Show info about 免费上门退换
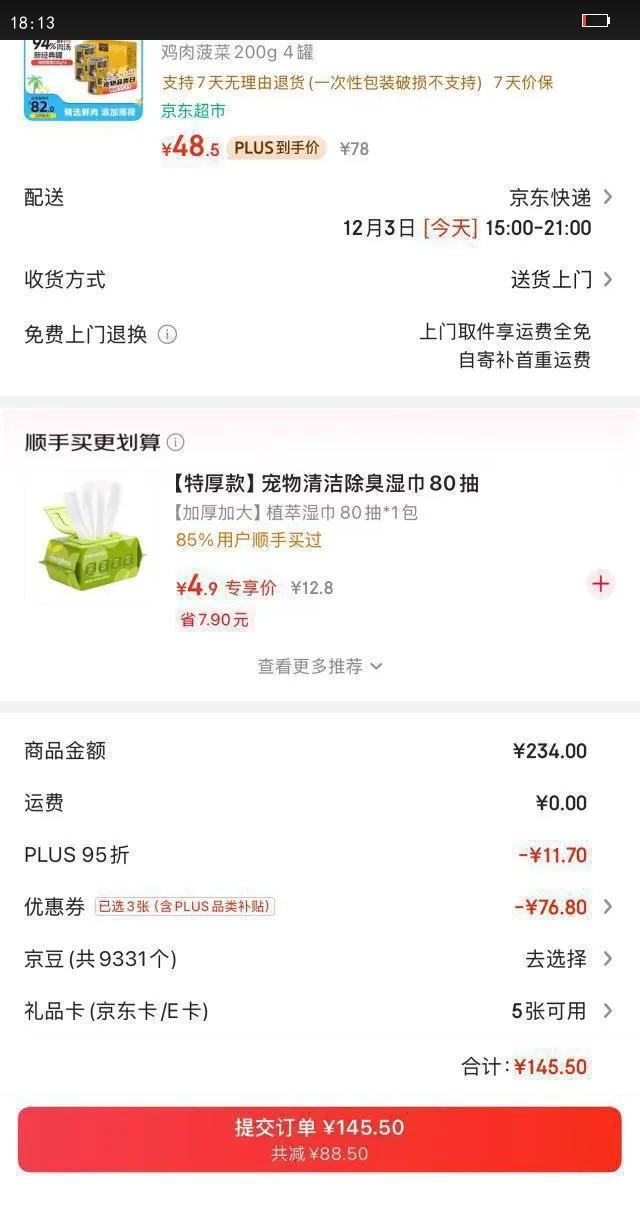This screenshot has height=1208, width=640. click(168, 335)
